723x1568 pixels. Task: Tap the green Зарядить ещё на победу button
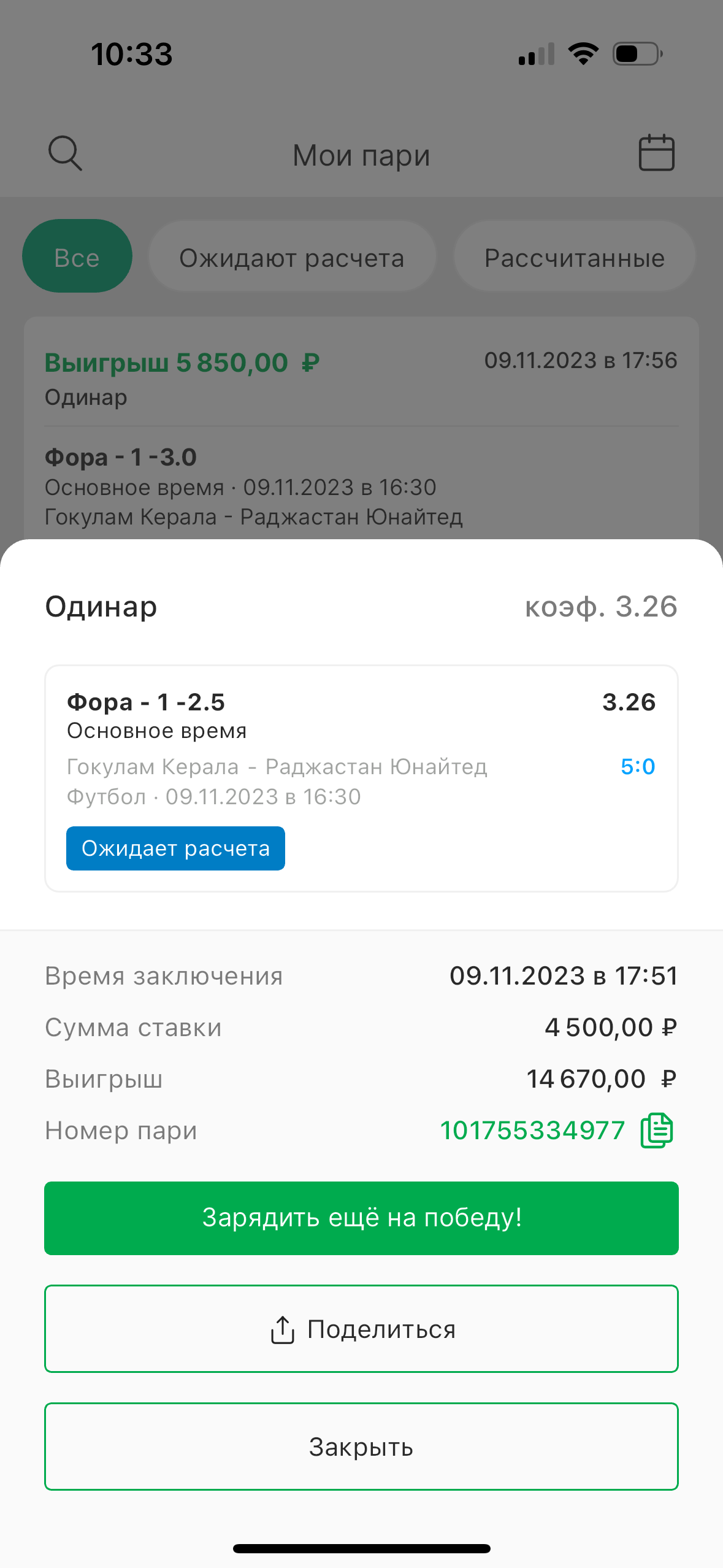(361, 1218)
